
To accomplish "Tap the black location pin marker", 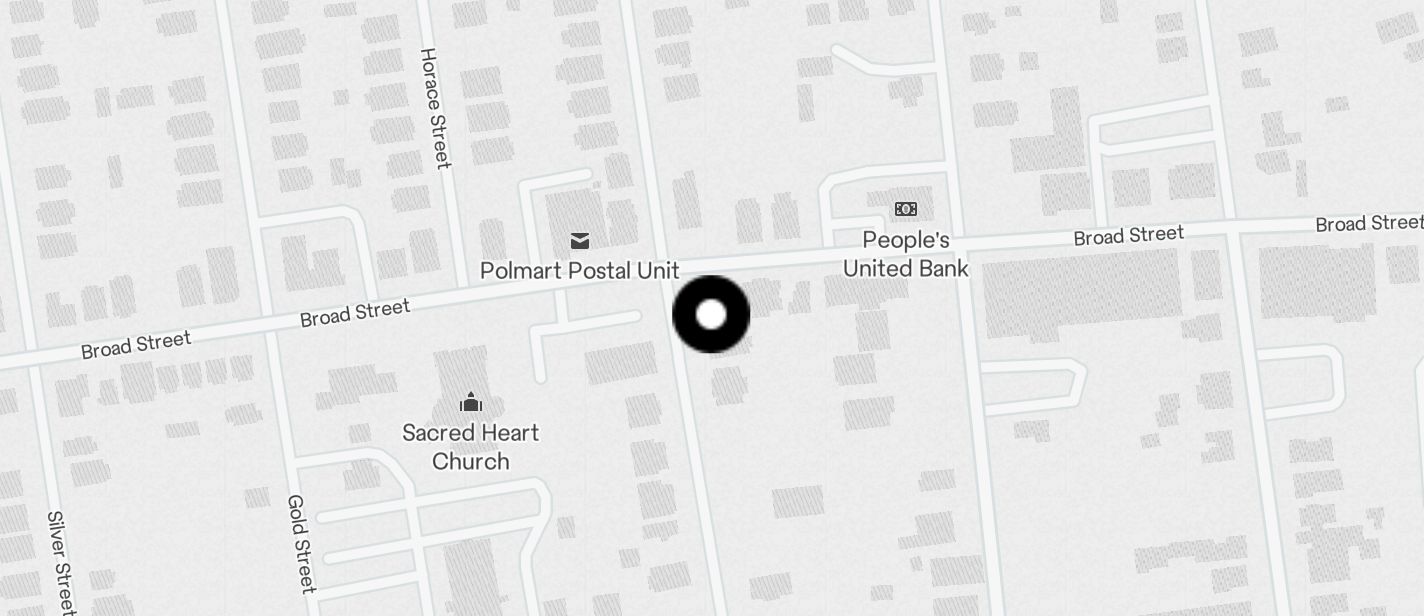I will pos(711,315).
